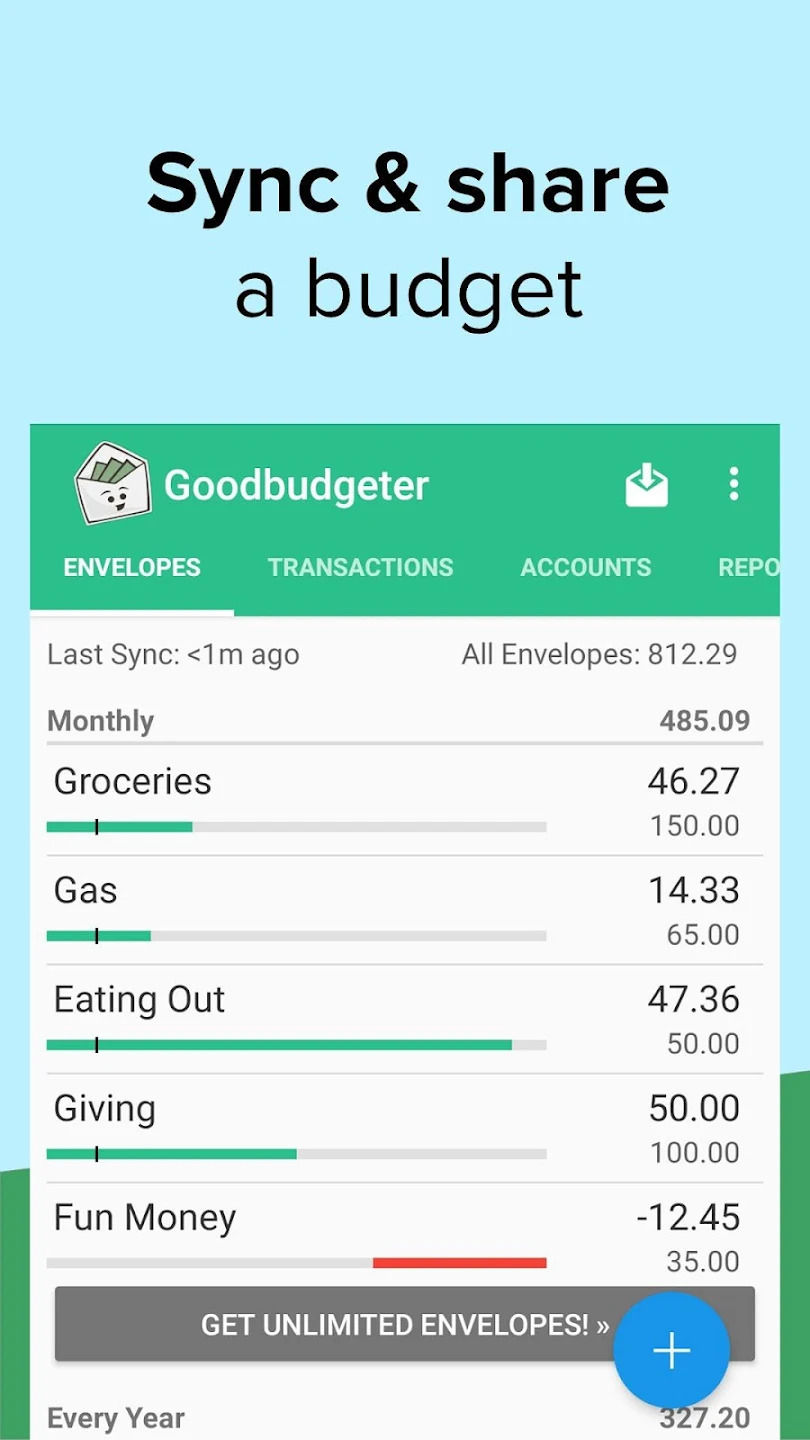Switch to the REPORTS tab
The width and height of the screenshot is (810, 1440).
click(x=748, y=567)
